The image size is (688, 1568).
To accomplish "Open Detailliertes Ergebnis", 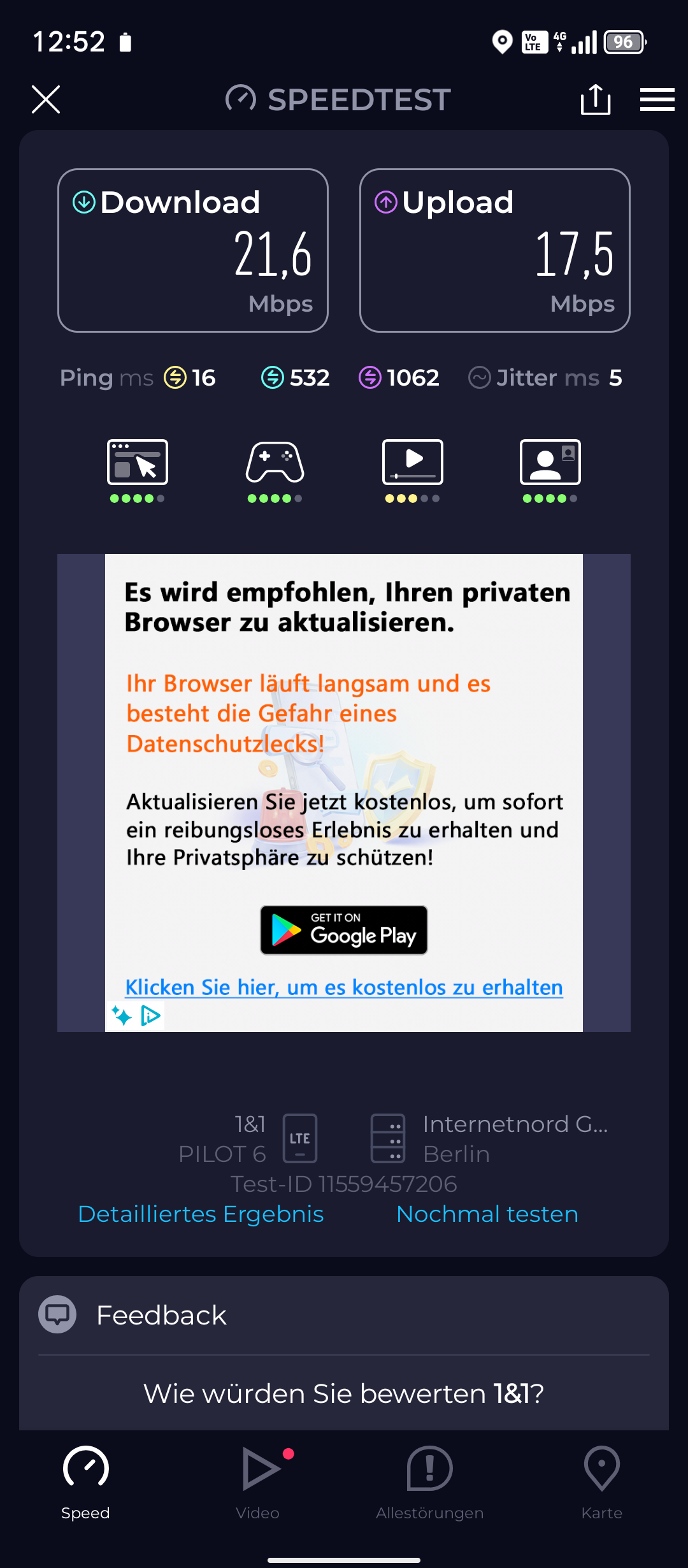I will click(201, 1214).
